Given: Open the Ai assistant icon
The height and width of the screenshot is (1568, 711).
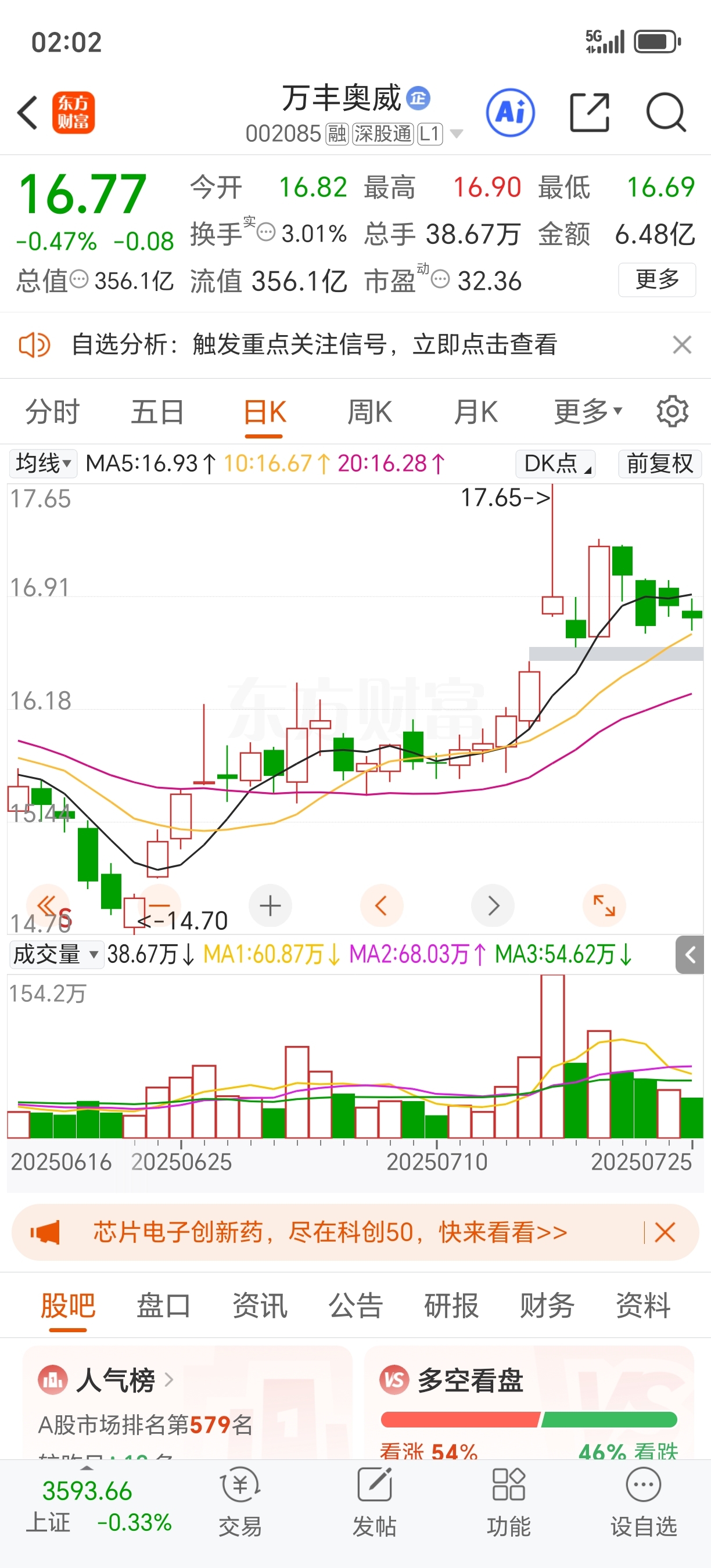Looking at the screenshot, I should click(x=510, y=113).
